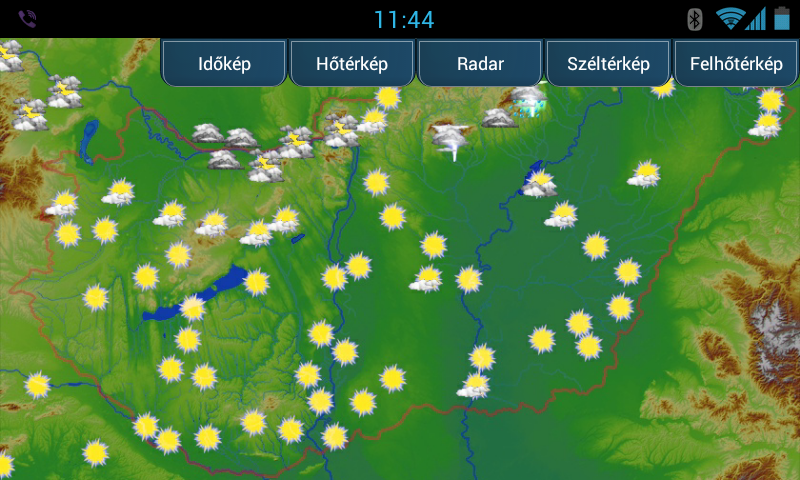This screenshot has width=800, height=480.
Task: Switch to the Időkép view
Action: [224, 64]
